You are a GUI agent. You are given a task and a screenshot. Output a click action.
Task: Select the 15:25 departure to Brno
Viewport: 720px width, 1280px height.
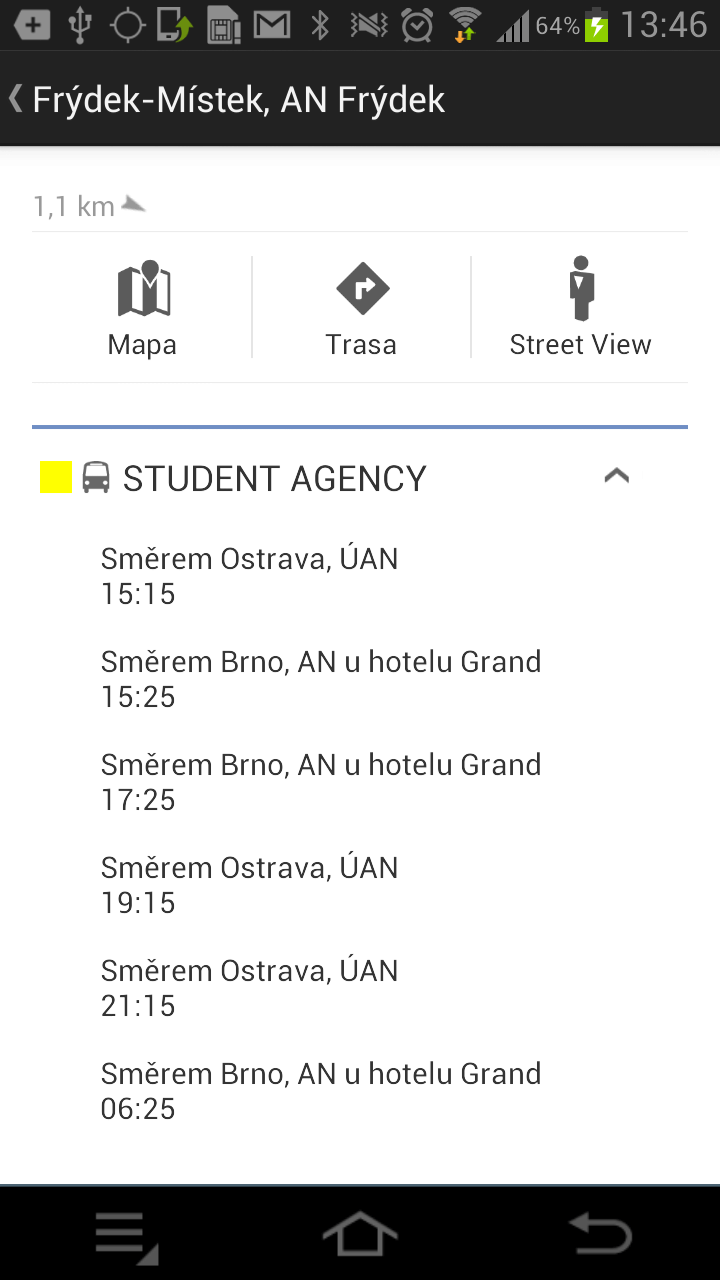coord(360,679)
